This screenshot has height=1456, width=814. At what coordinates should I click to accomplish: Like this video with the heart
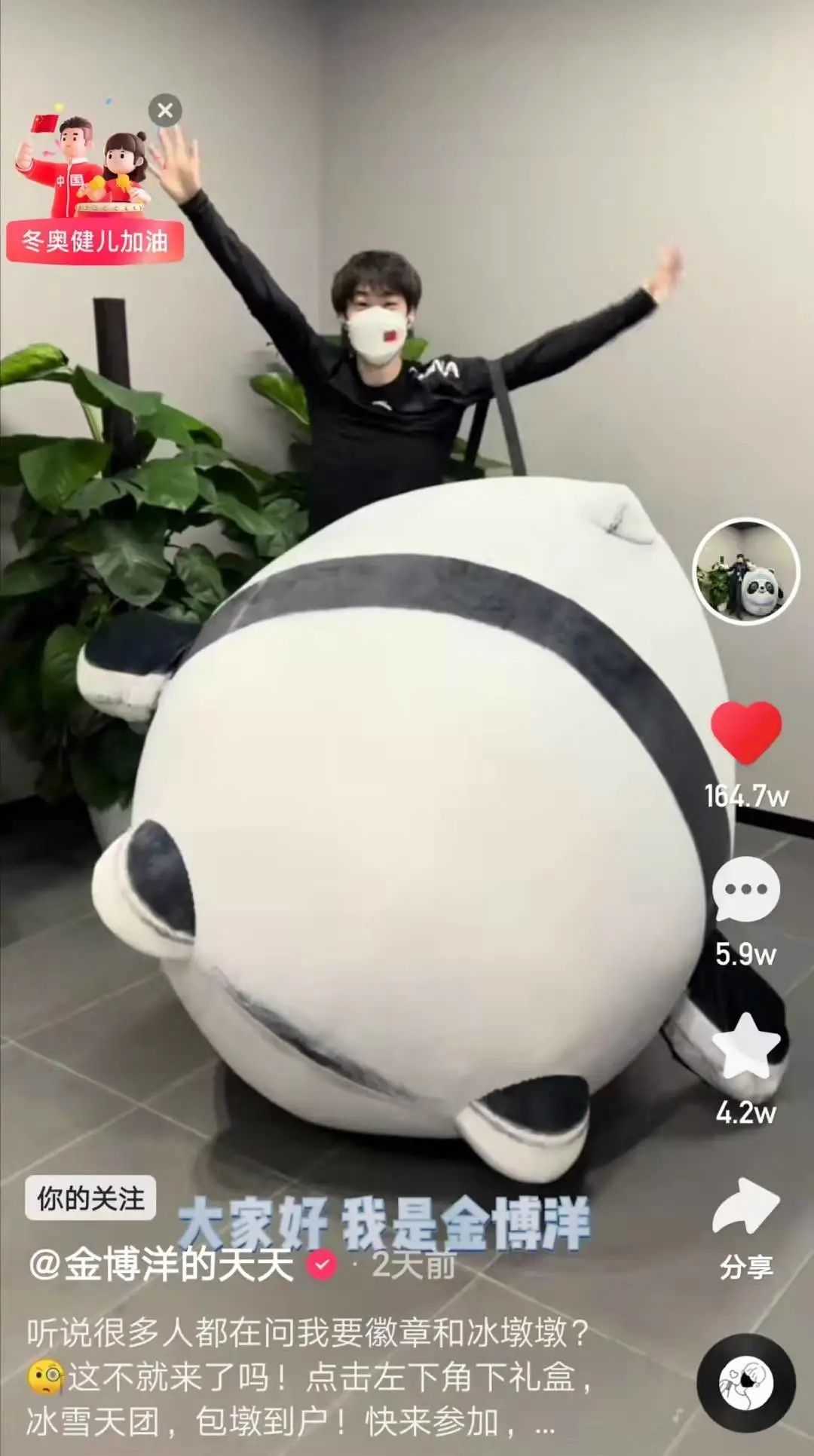(745, 731)
